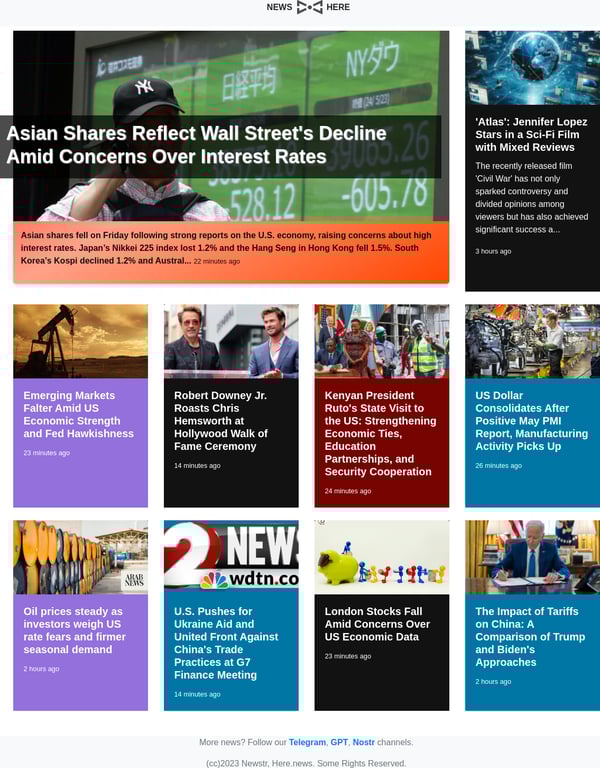Follow the Telegram channel link
Screen dimensions: 600x768
(307, 742)
